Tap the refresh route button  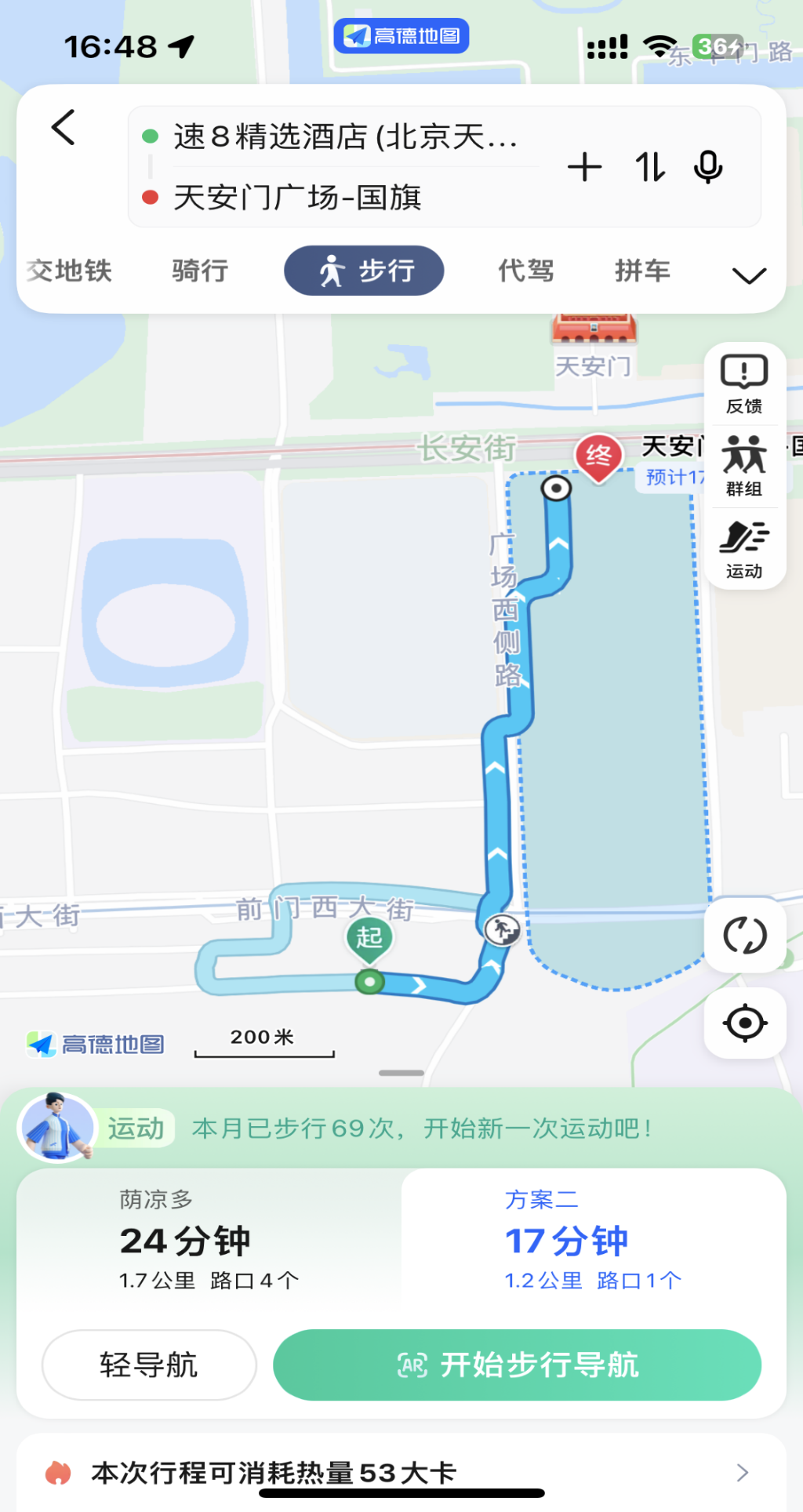pyautogui.click(x=745, y=935)
